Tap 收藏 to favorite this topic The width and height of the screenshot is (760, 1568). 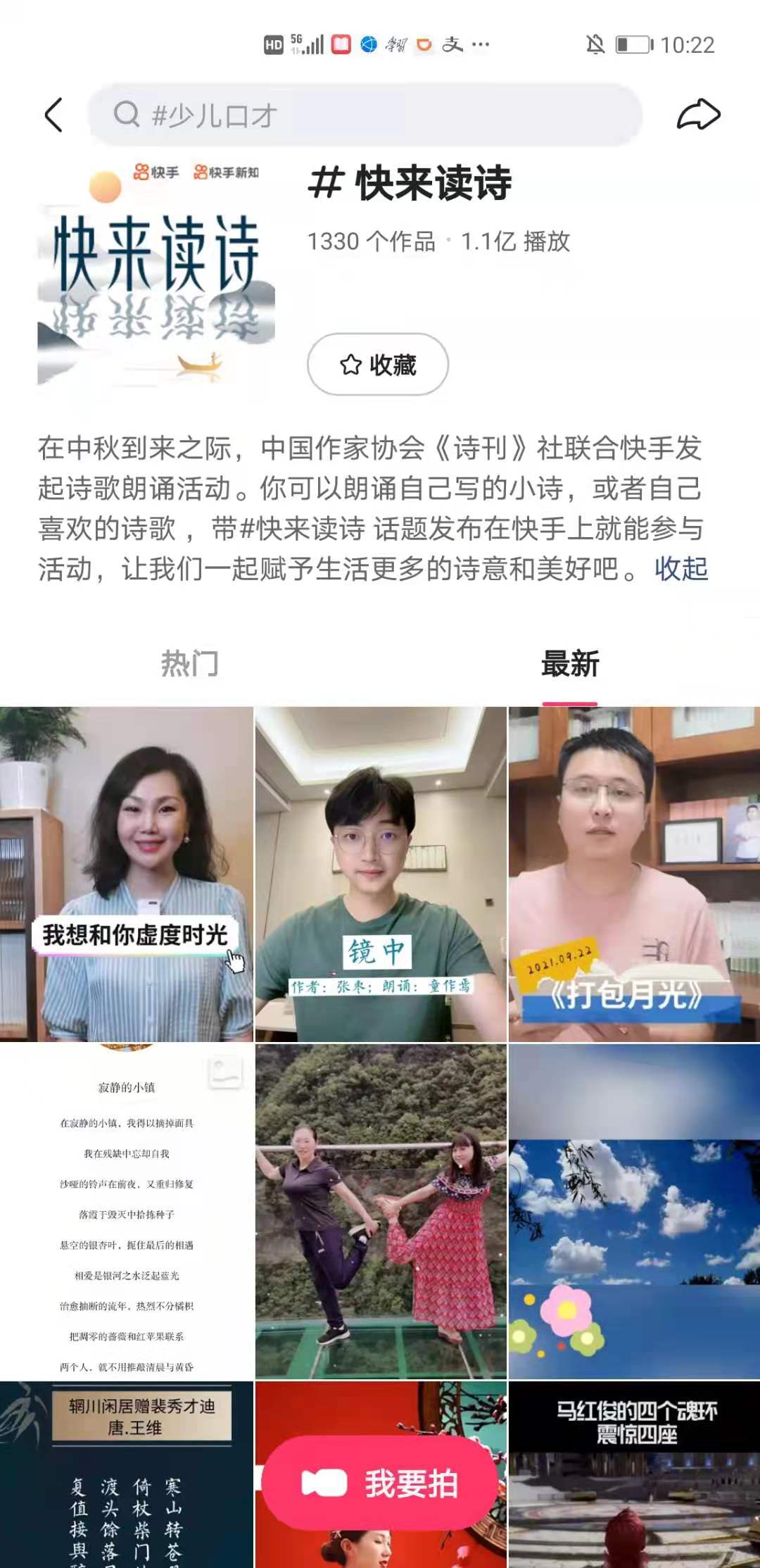378,365
